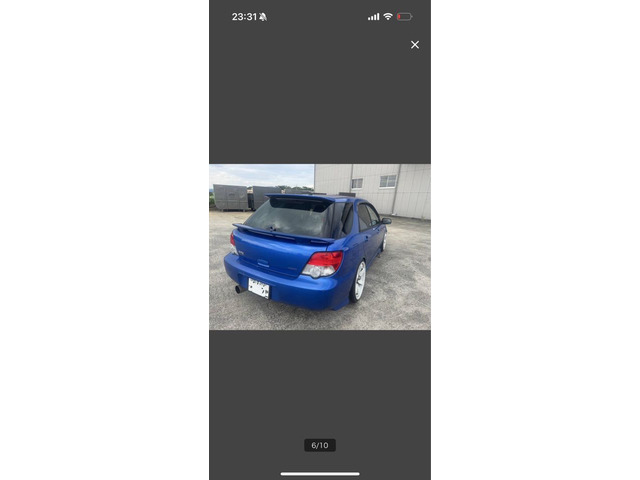Close the photo viewer
The width and height of the screenshot is (640, 480).
[x=415, y=45]
